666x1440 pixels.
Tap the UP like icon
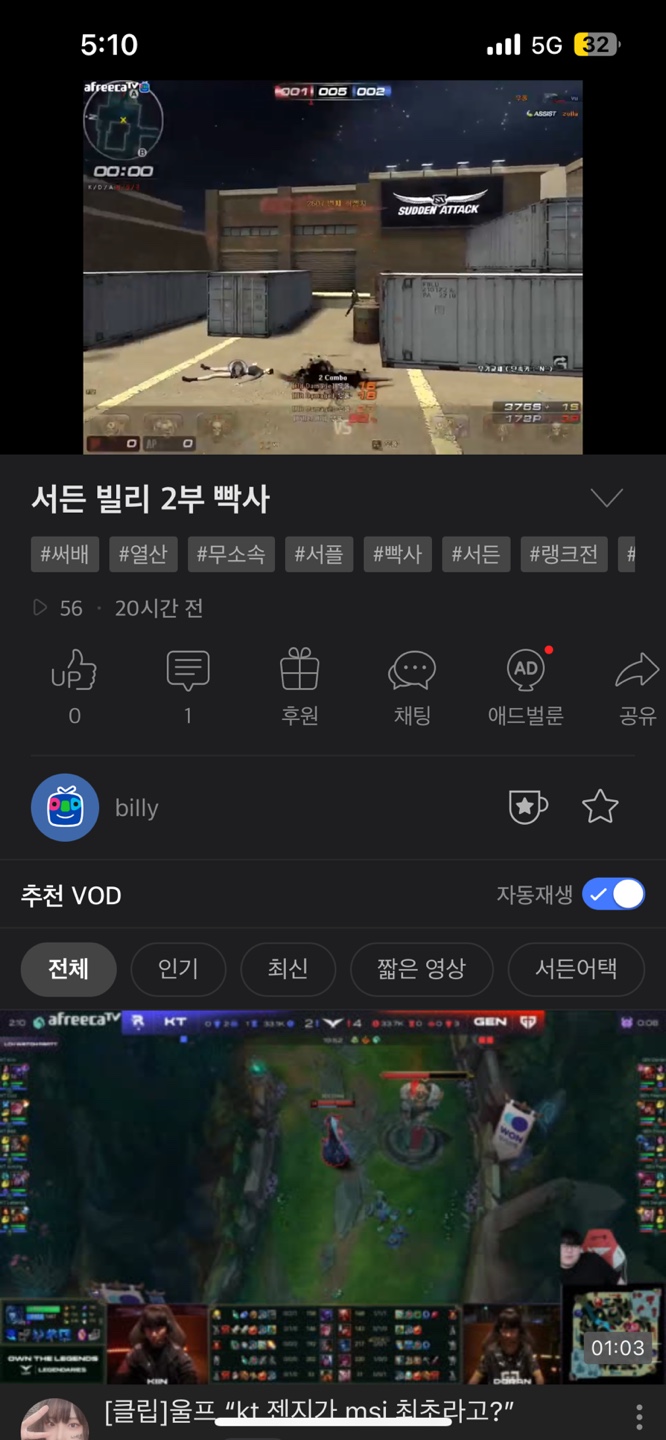74,671
